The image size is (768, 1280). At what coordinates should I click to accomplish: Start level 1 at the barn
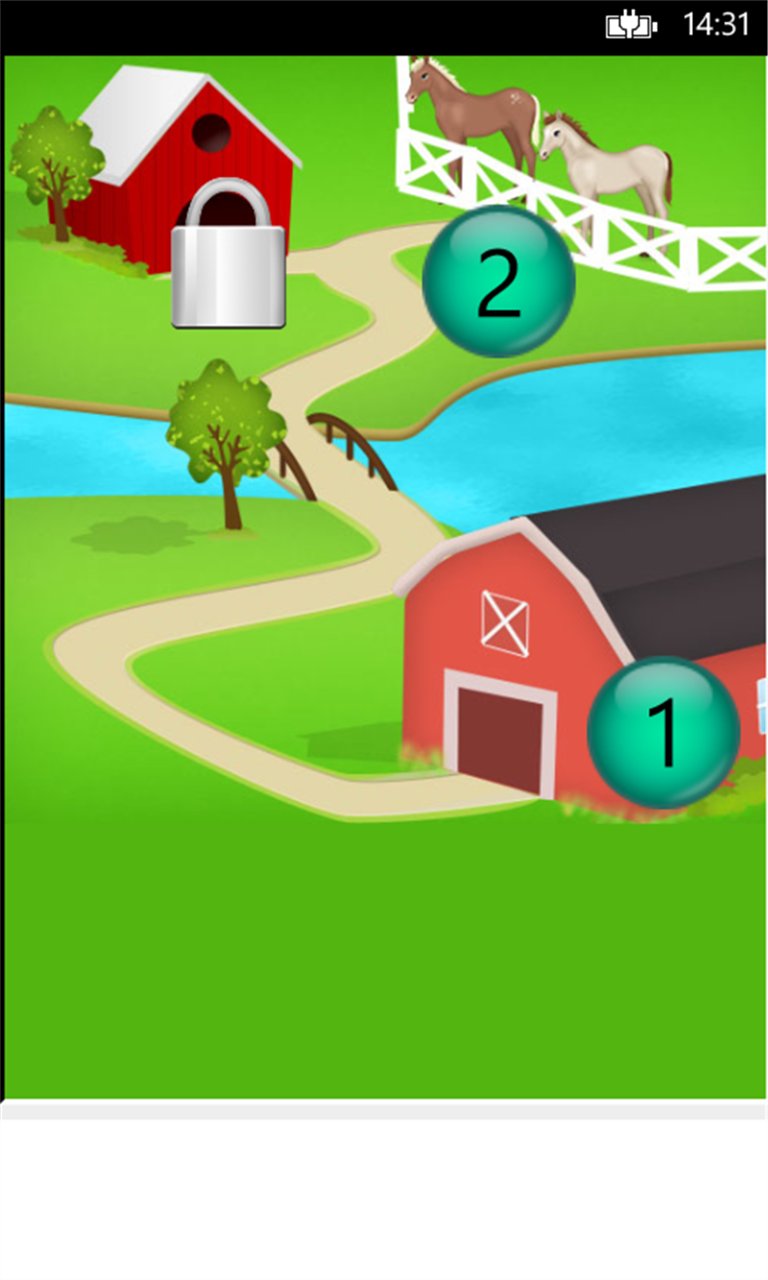(x=663, y=732)
